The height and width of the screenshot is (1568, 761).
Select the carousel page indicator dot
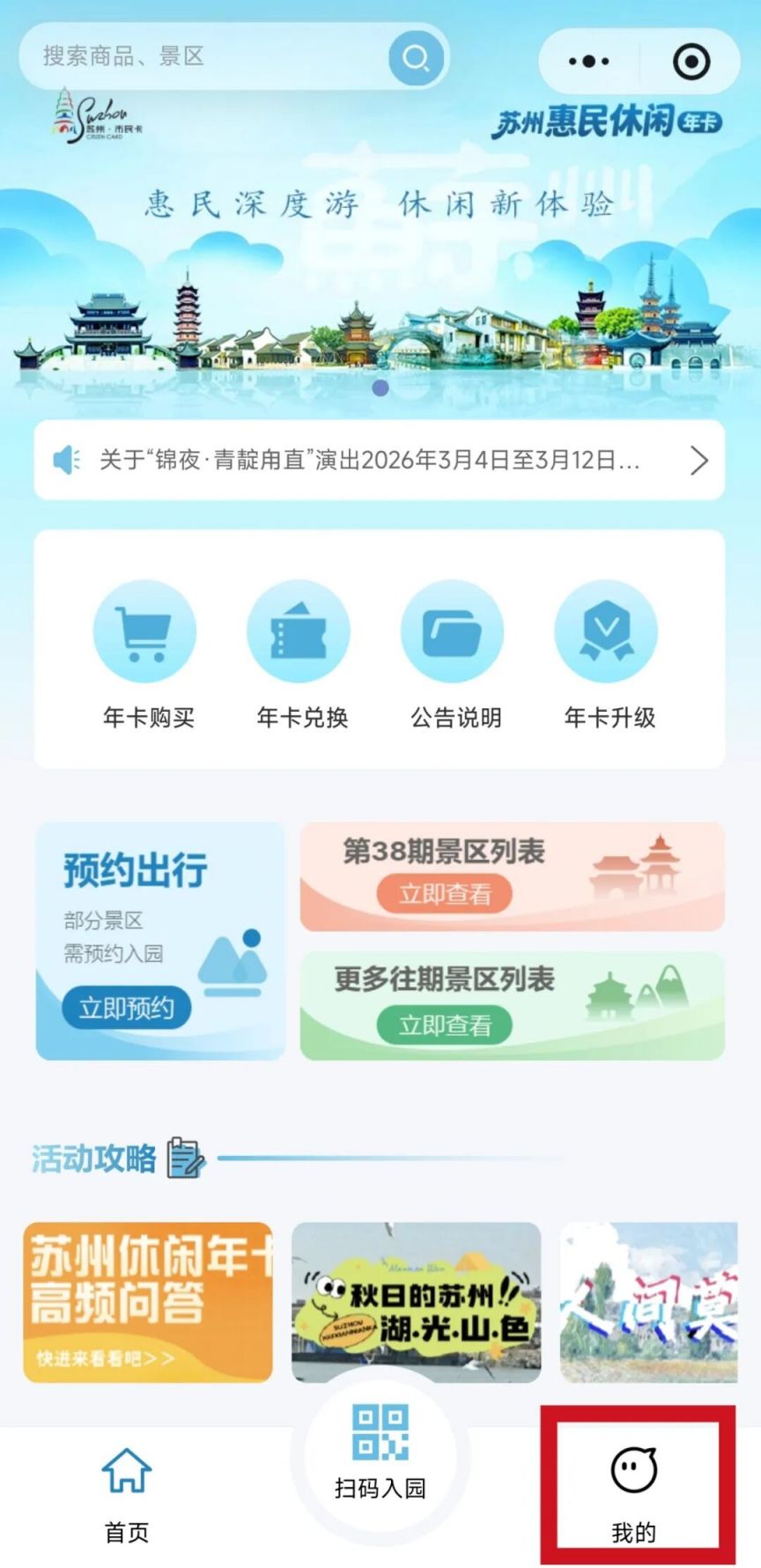tap(380, 389)
